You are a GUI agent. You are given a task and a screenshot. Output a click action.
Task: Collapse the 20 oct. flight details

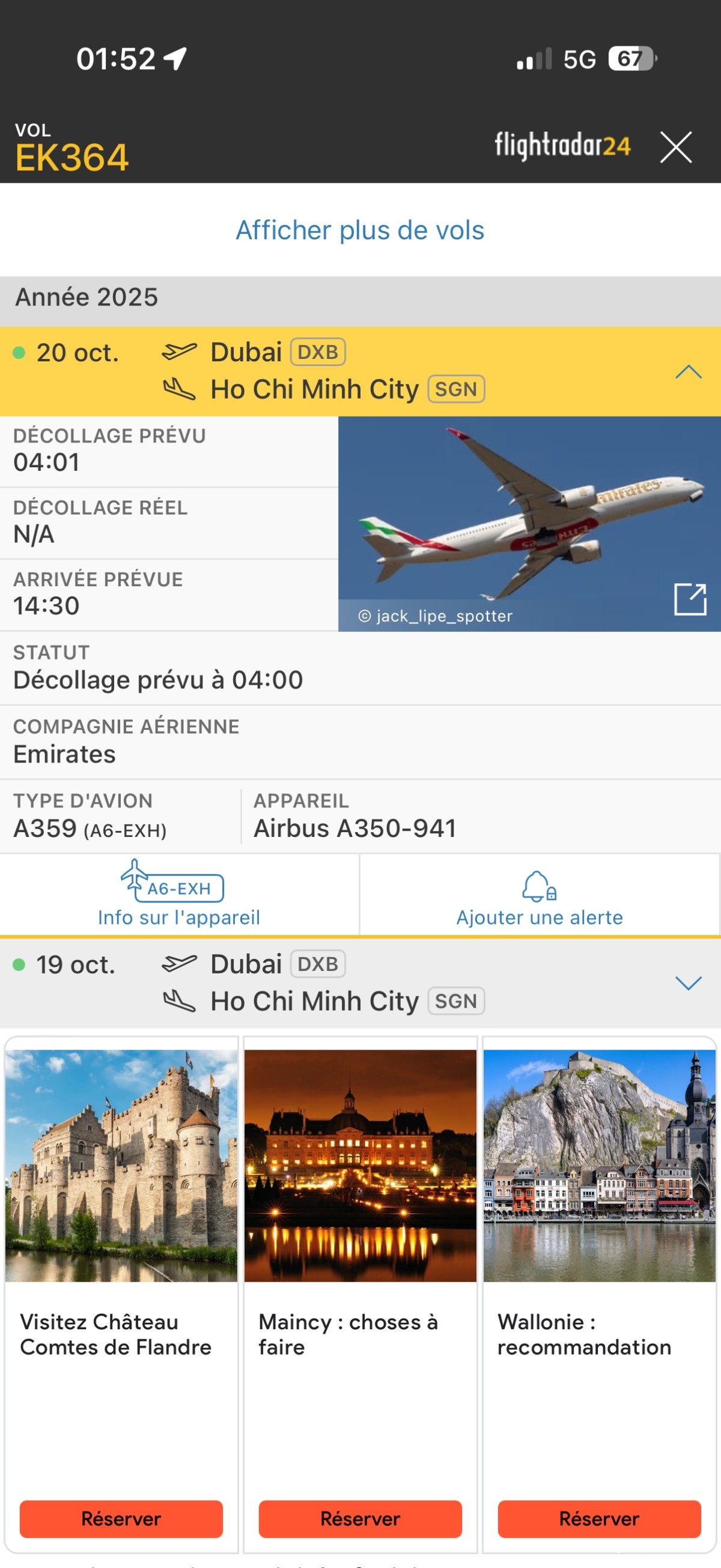click(x=688, y=372)
